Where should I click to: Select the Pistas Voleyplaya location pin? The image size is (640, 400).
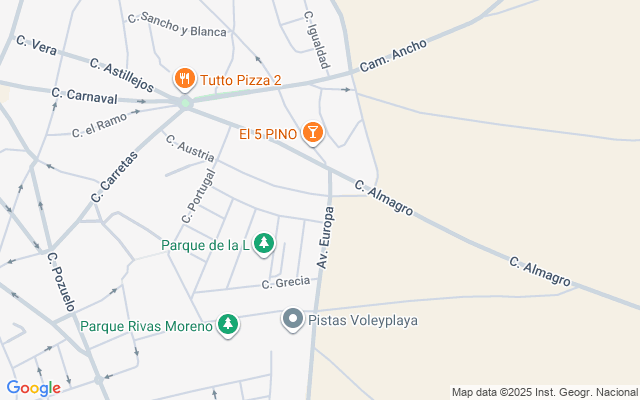click(293, 319)
